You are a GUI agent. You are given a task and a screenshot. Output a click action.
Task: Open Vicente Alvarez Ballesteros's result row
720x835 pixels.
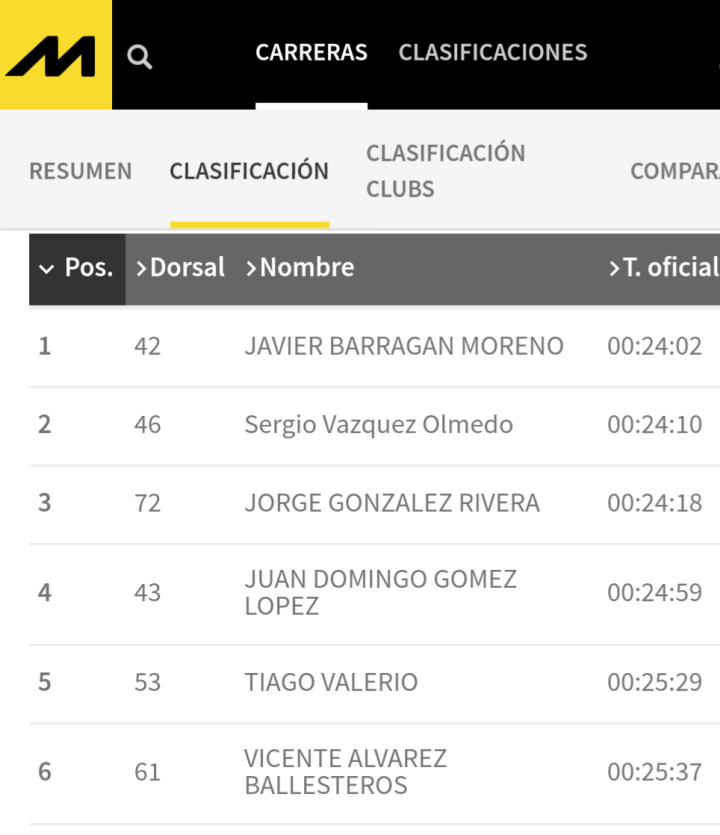point(374,773)
